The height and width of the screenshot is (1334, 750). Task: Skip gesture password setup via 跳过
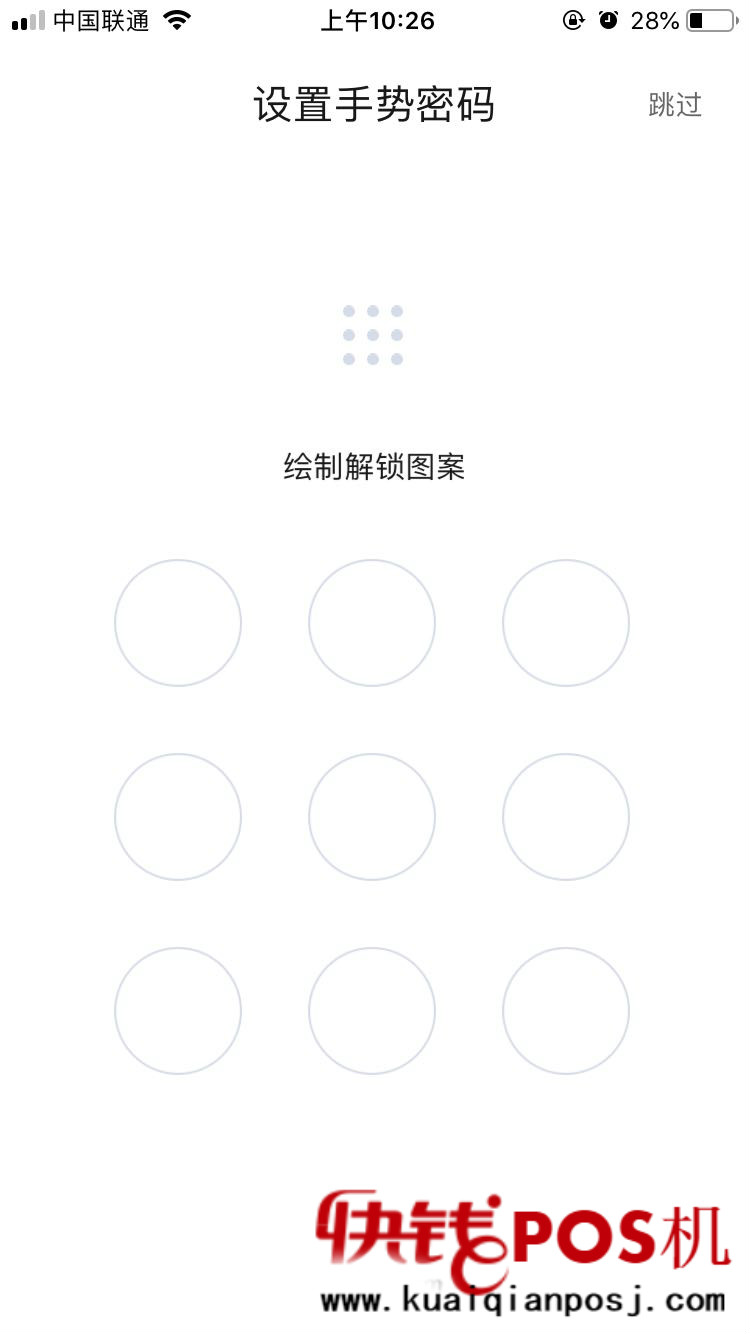(x=675, y=105)
